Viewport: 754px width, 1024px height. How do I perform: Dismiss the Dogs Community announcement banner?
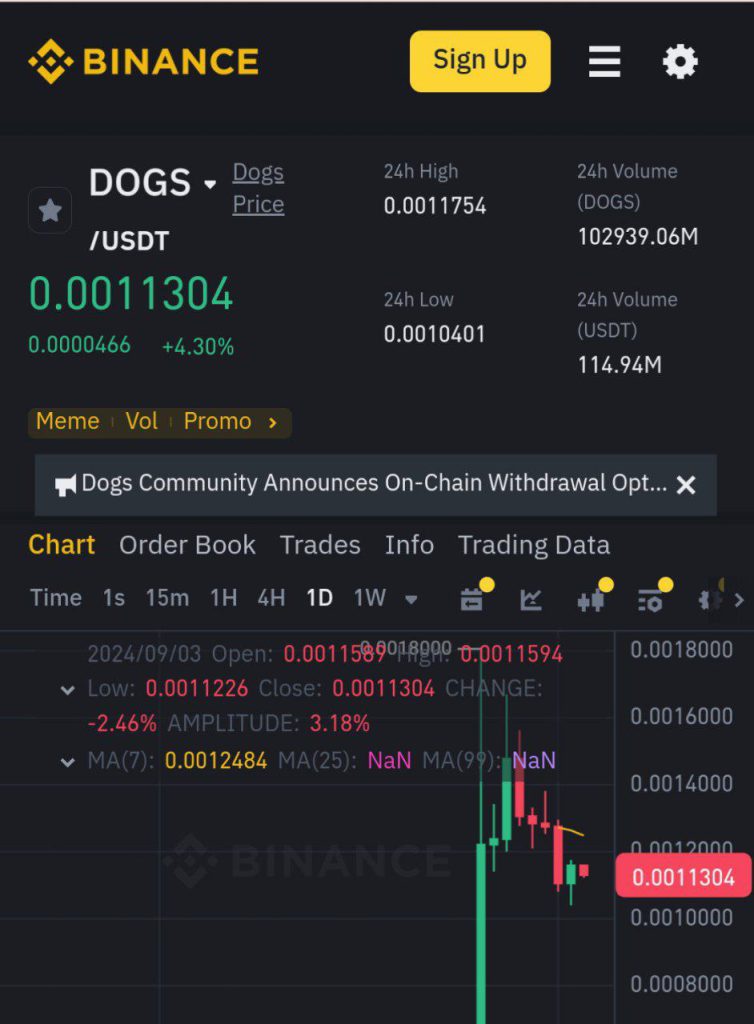(686, 485)
